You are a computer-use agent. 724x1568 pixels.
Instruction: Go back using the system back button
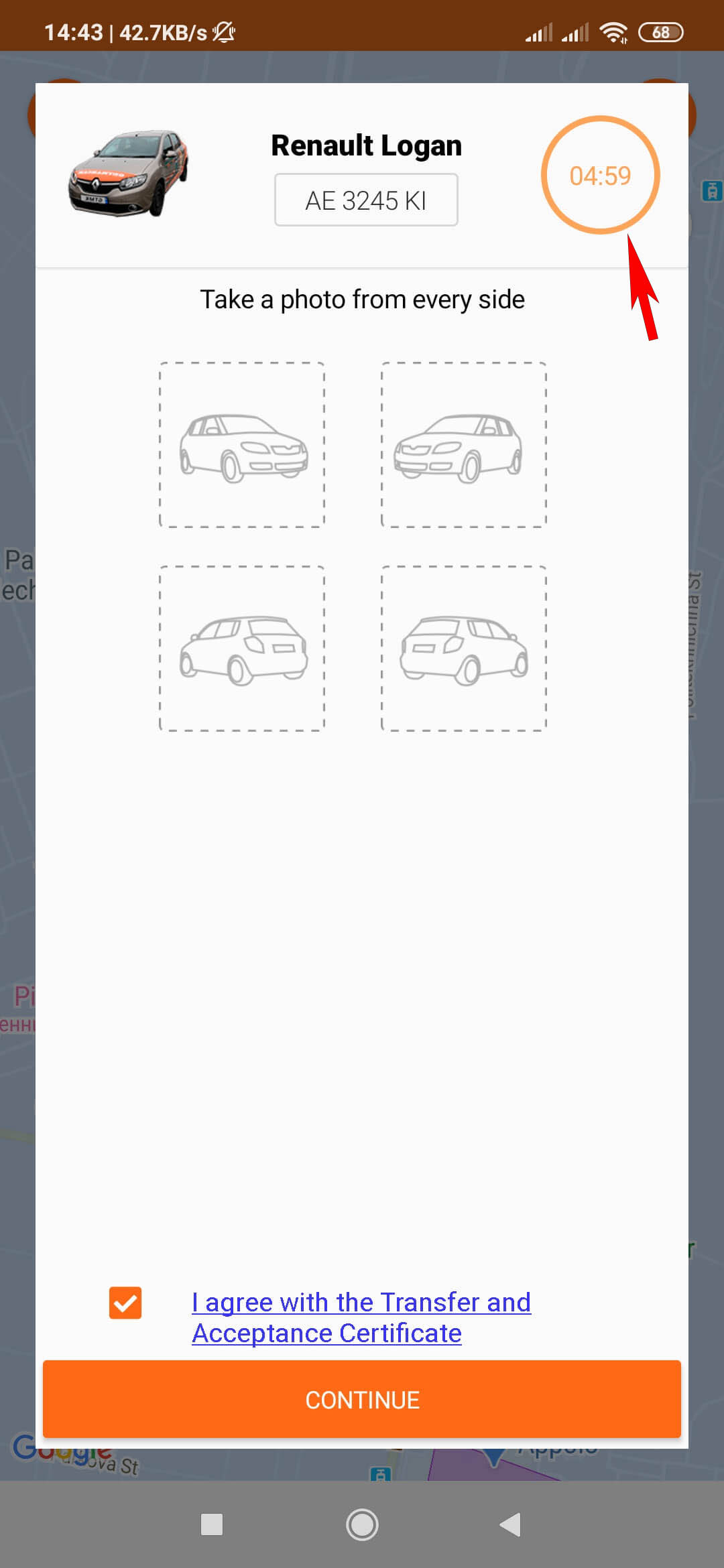[511, 1524]
